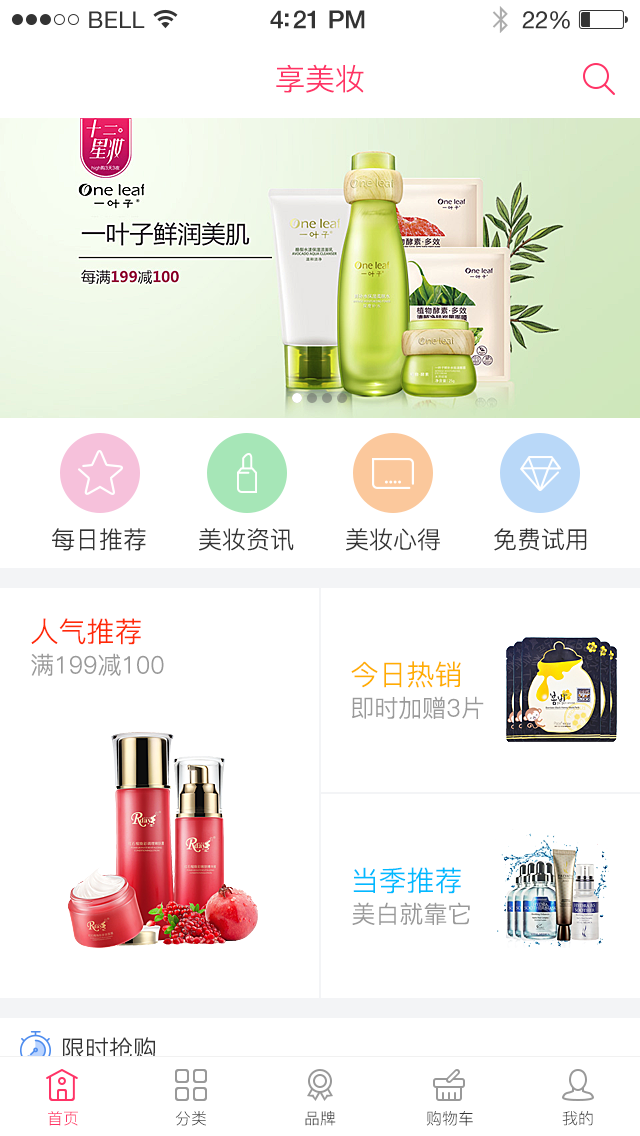Open the search magnifier icon
Screen dimensions: 640x1136
(598, 79)
